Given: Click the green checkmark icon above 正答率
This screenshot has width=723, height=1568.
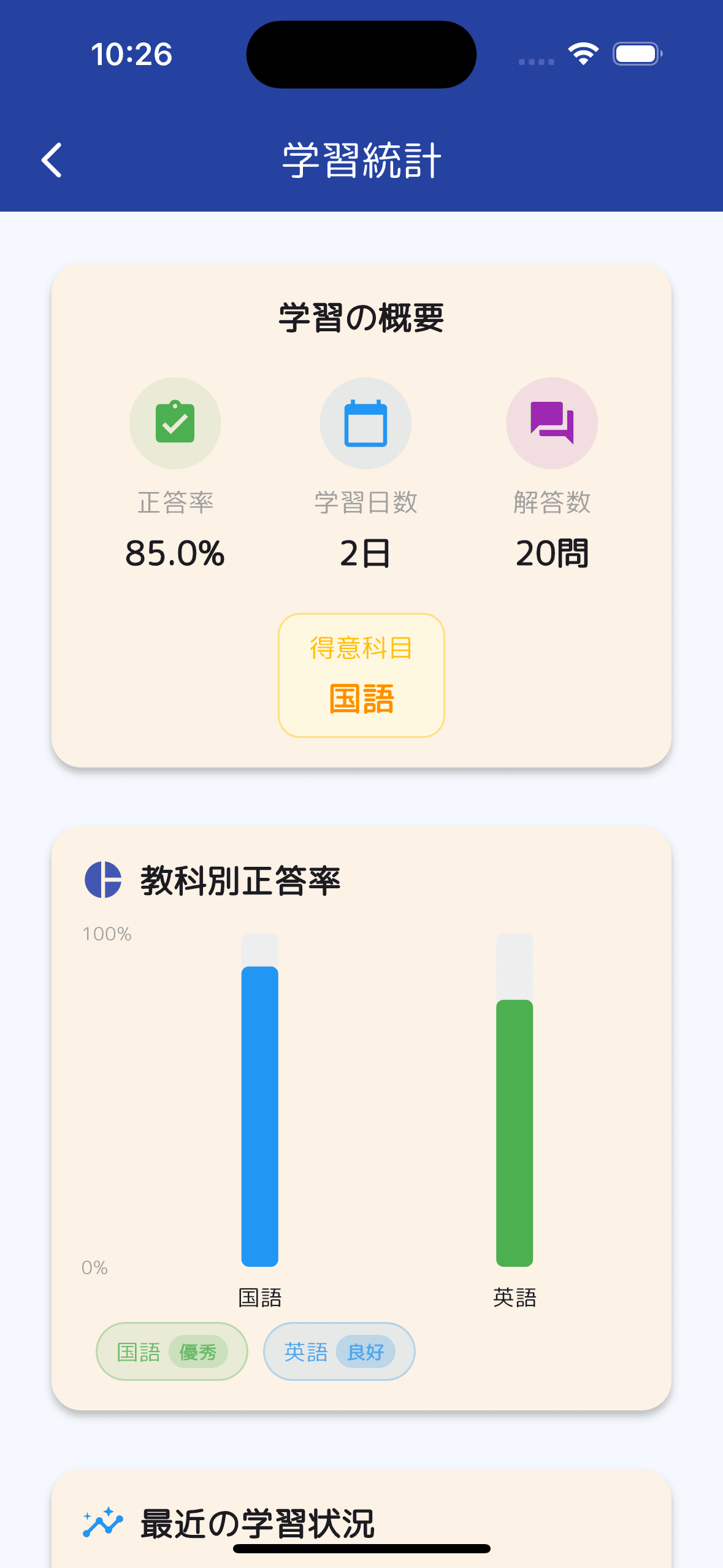Looking at the screenshot, I should (175, 423).
